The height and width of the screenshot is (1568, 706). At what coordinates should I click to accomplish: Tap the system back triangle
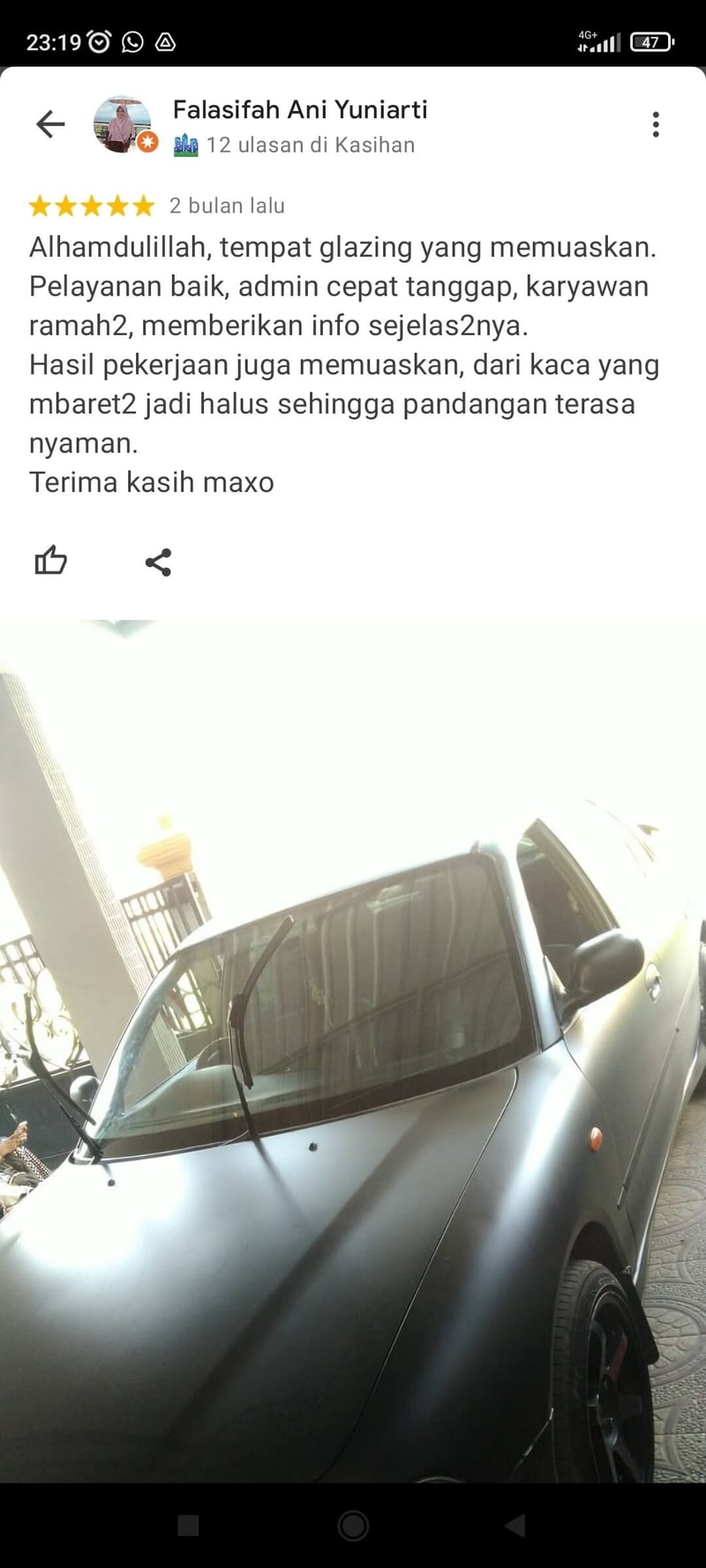click(514, 1526)
